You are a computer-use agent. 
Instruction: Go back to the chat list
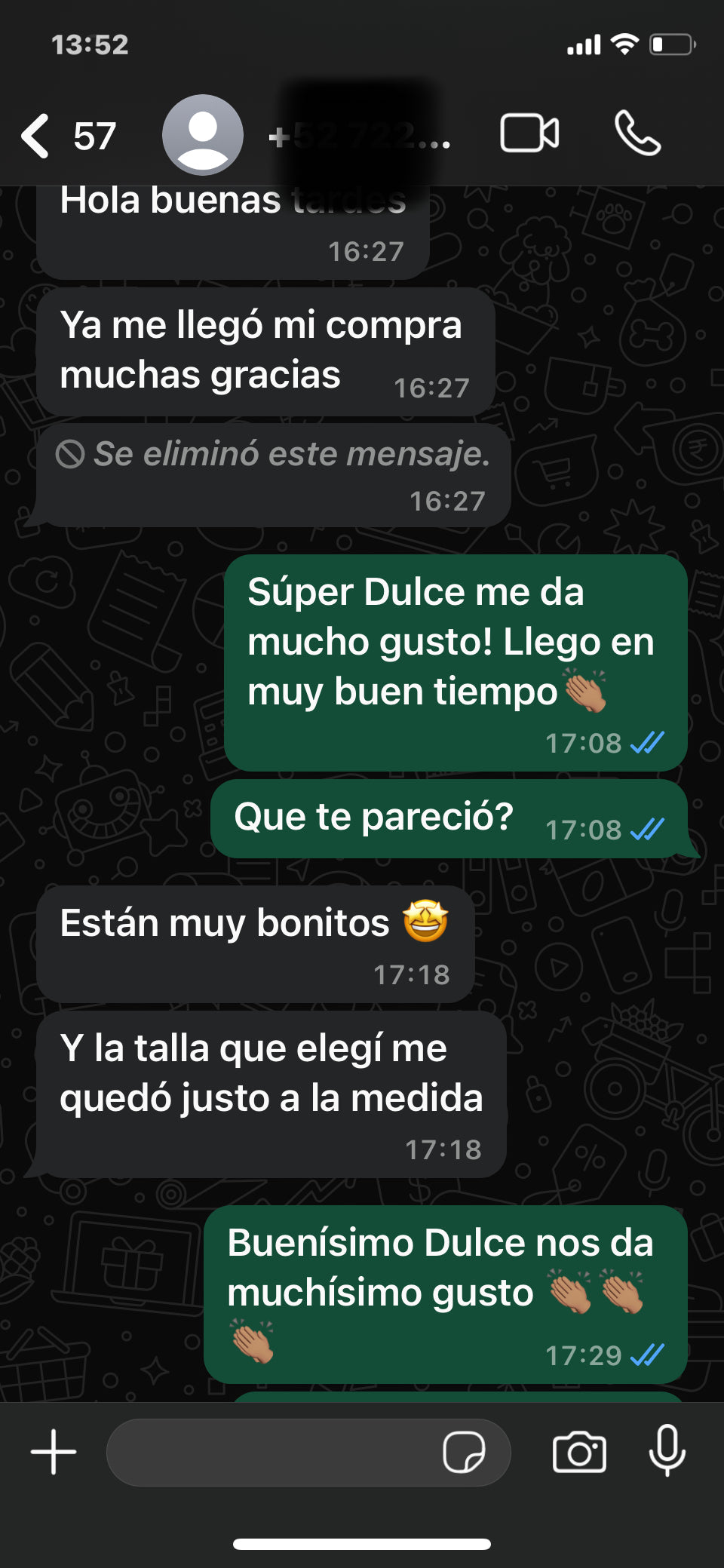[x=36, y=136]
